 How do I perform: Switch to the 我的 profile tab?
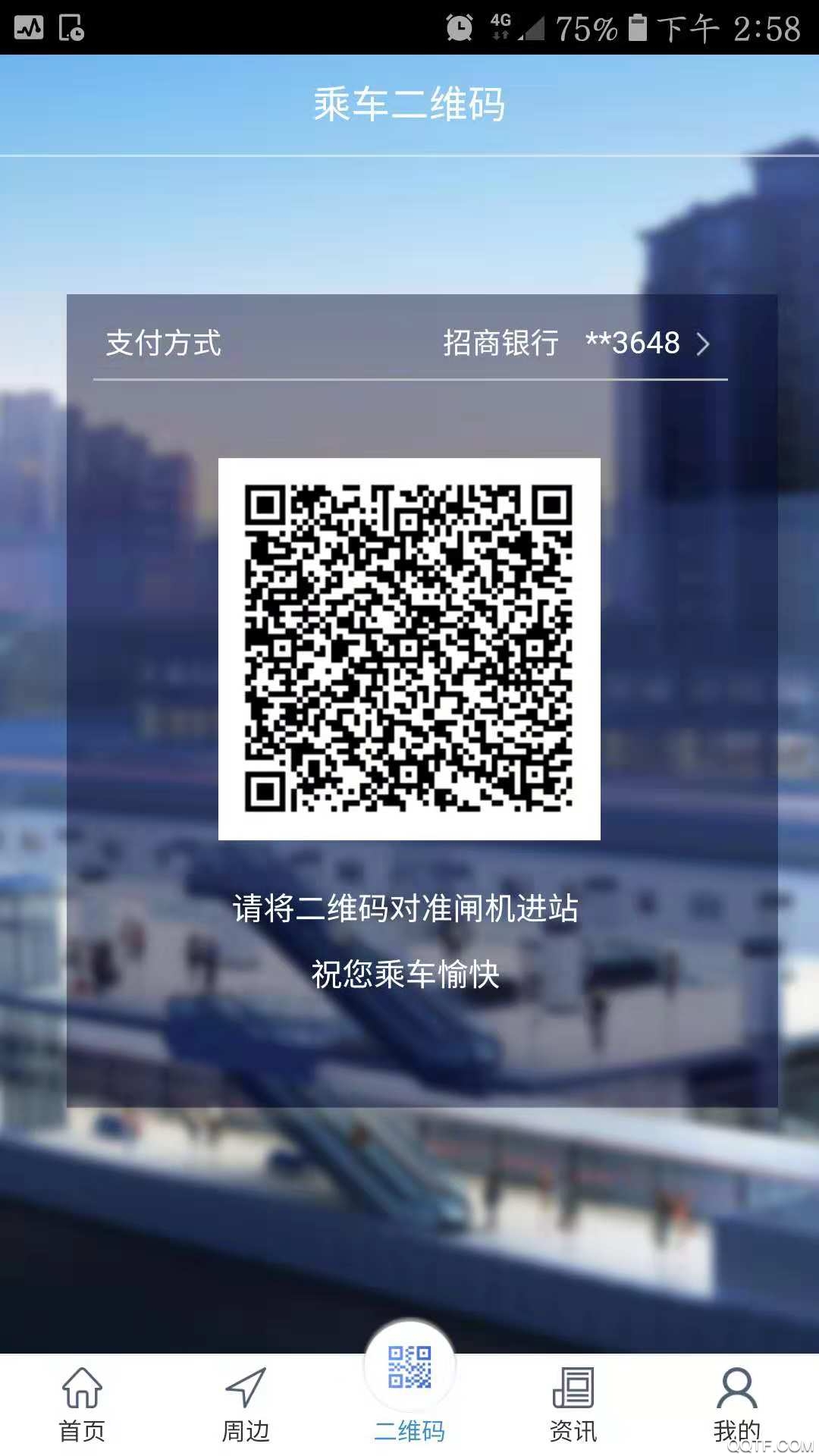[x=736, y=1404]
